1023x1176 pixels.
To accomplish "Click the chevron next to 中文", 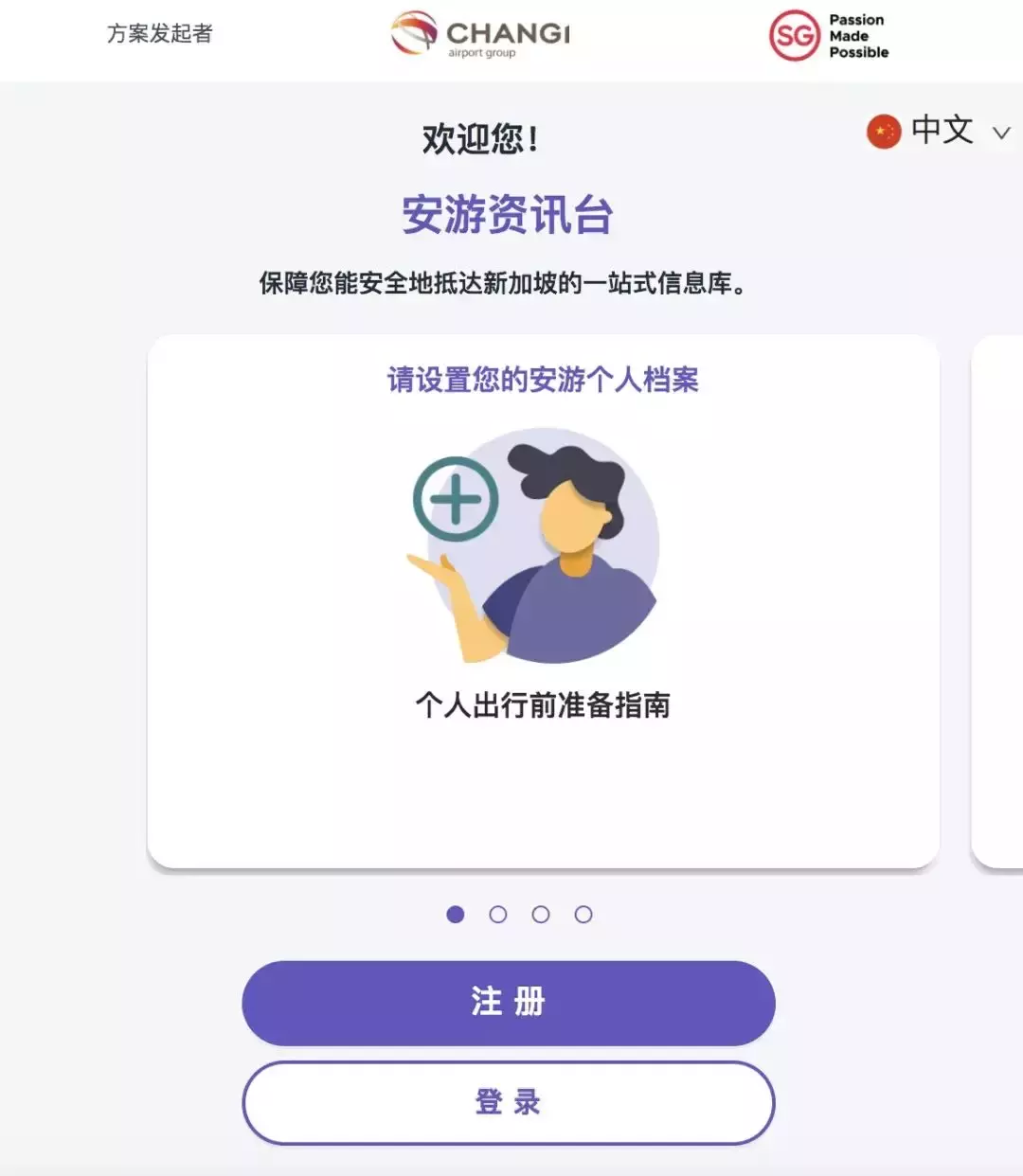I will 1001,134.
